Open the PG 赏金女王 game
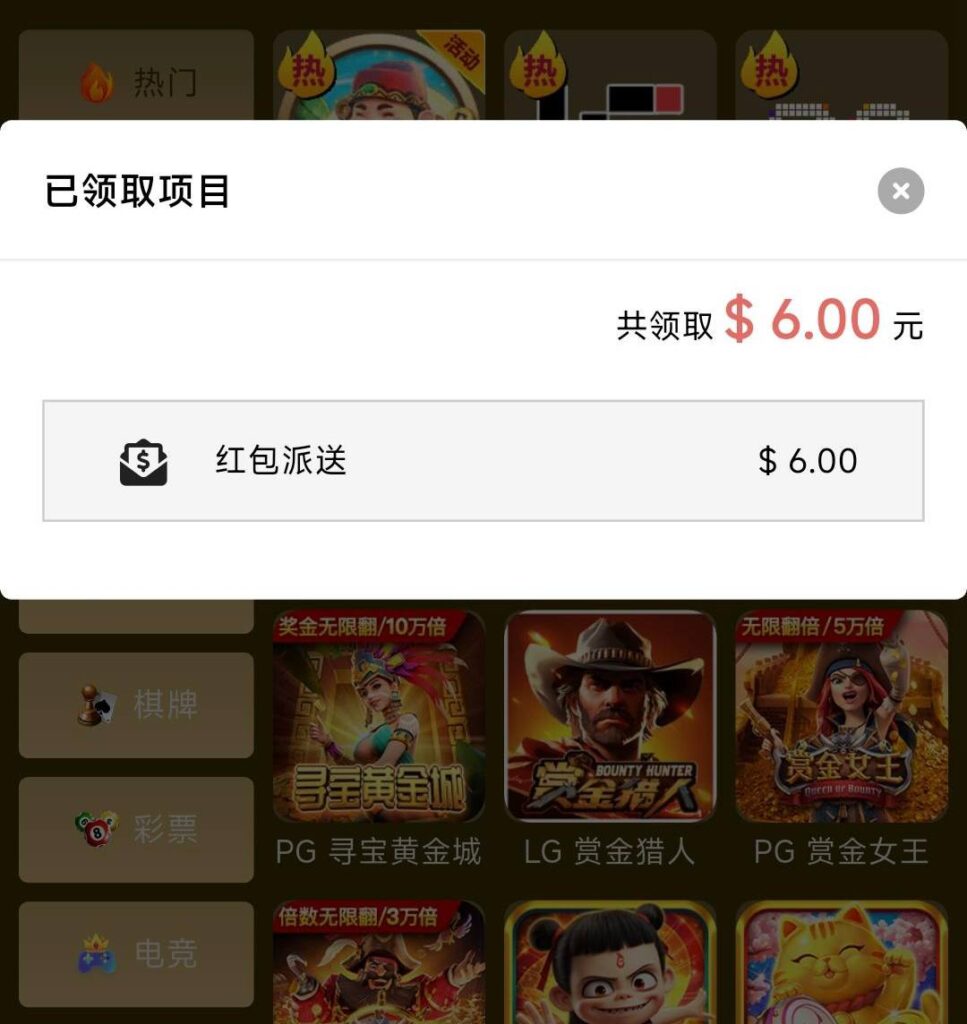 [840, 730]
